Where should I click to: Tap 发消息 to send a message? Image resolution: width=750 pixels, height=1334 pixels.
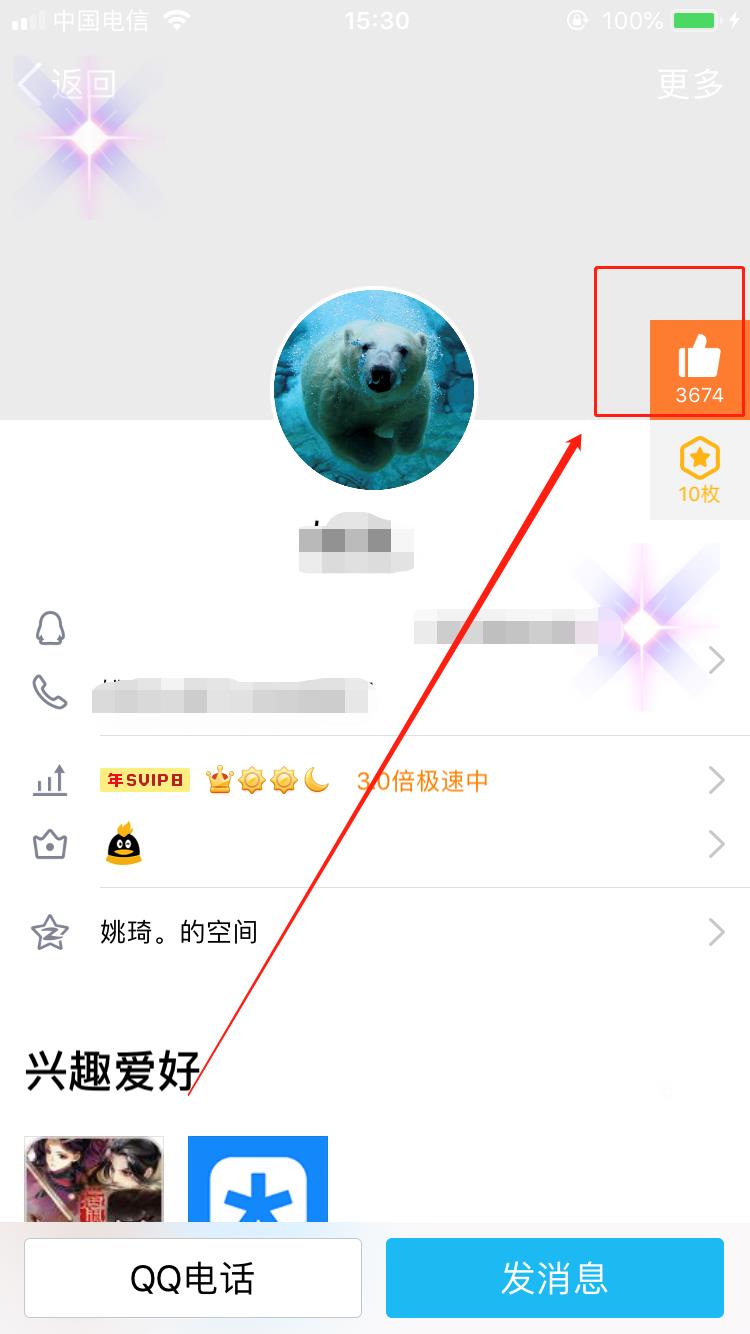point(554,1278)
